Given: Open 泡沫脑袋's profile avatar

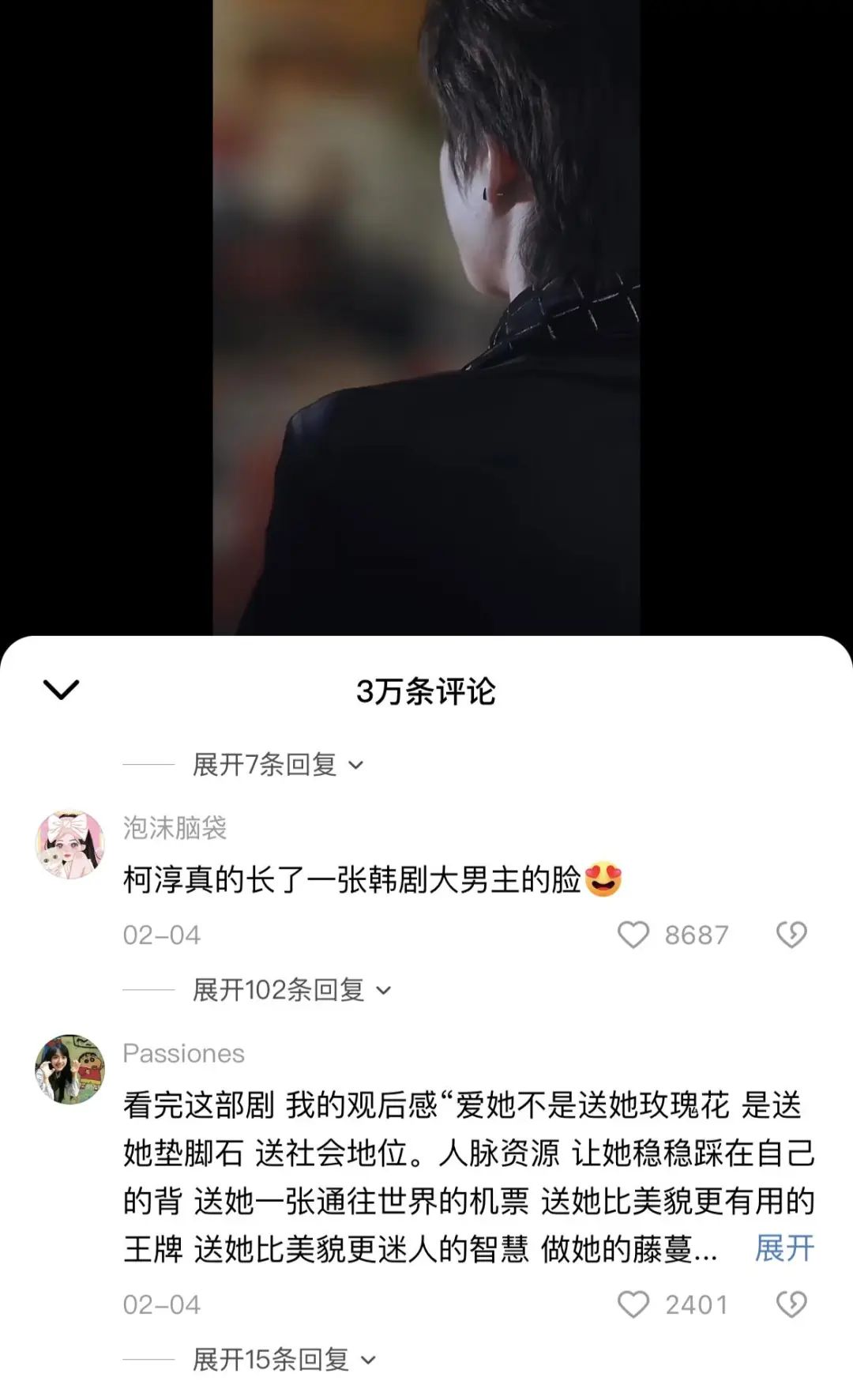Looking at the screenshot, I should pos(70,845).
